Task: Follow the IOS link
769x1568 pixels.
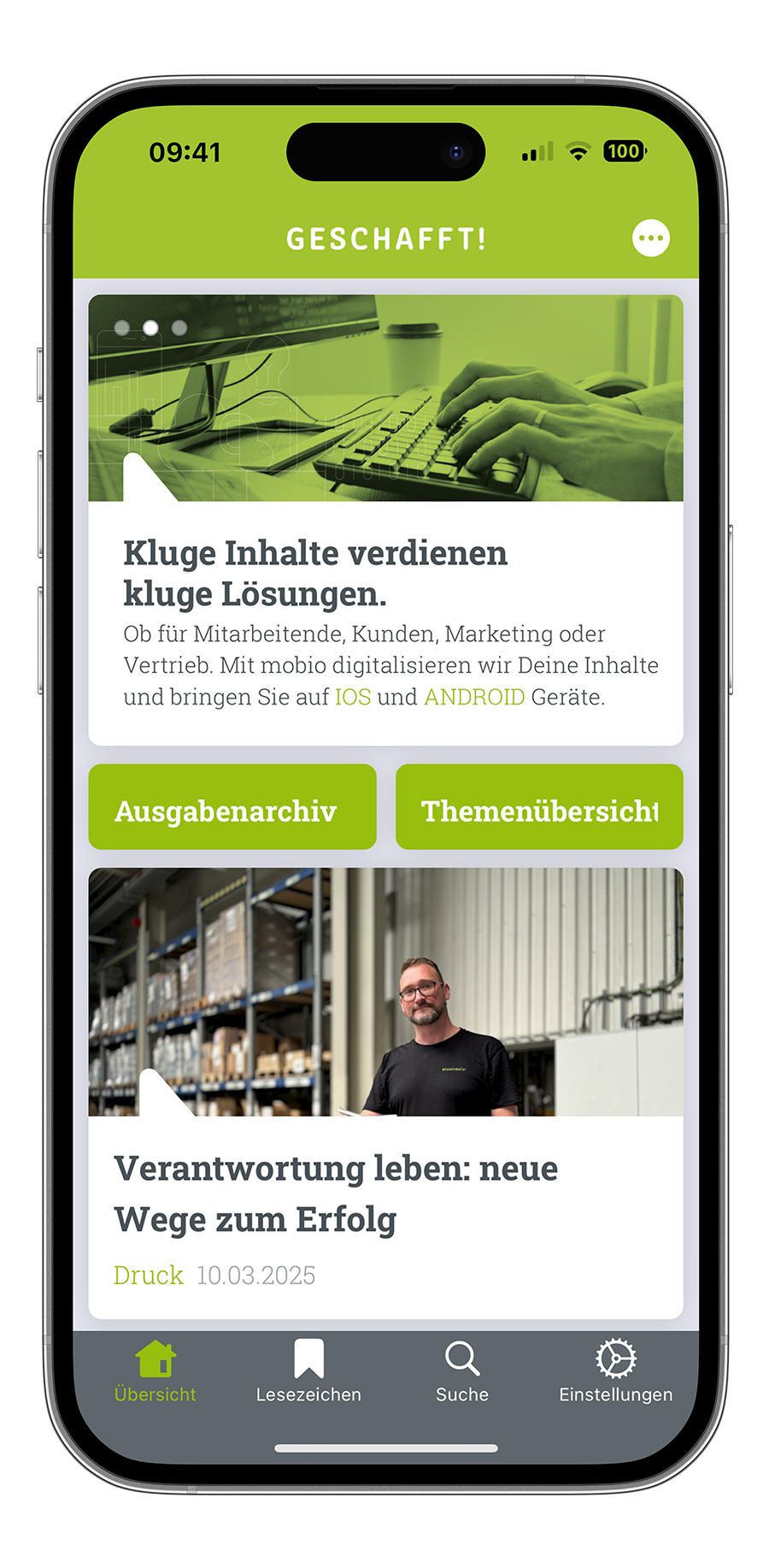Action: pos(352,698)
